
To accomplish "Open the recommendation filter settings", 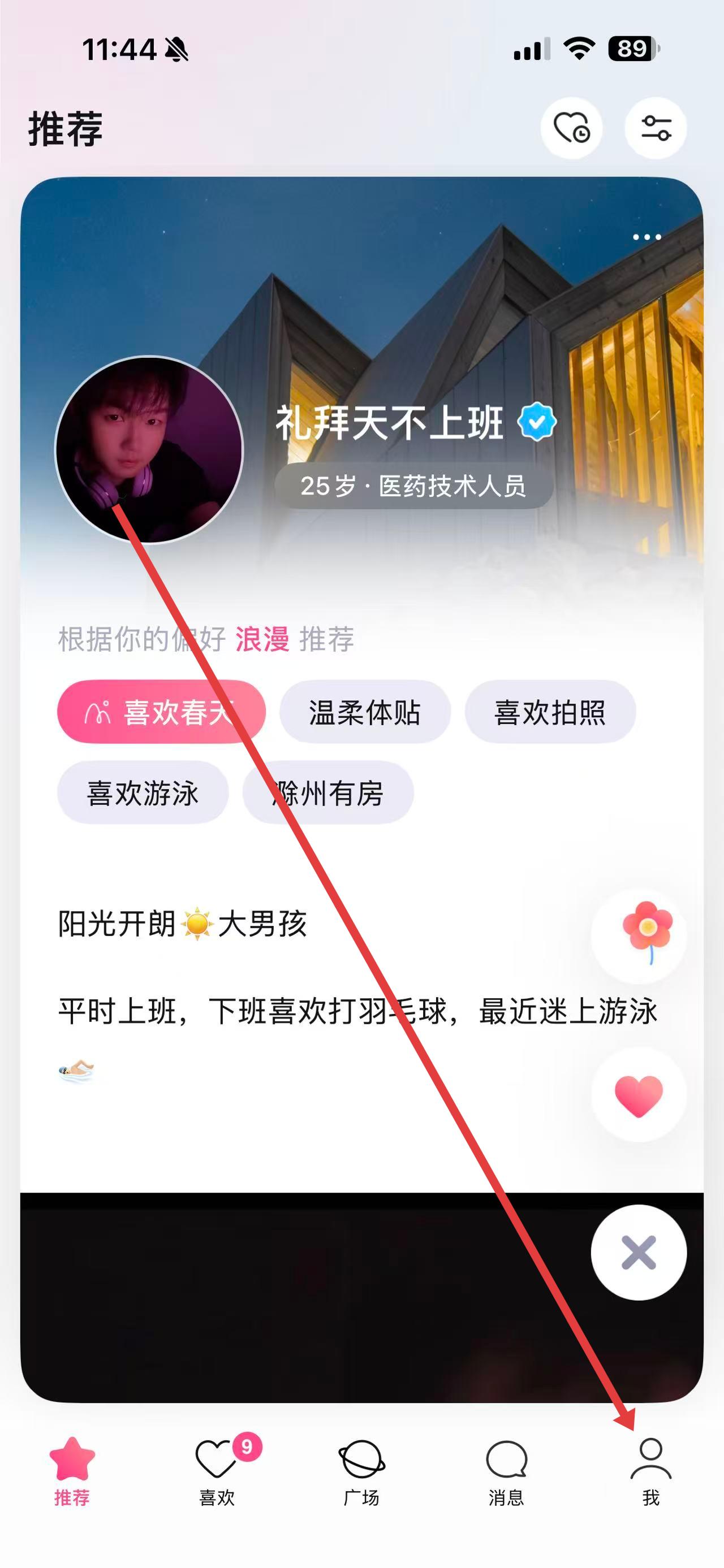I will click(655, 128).
